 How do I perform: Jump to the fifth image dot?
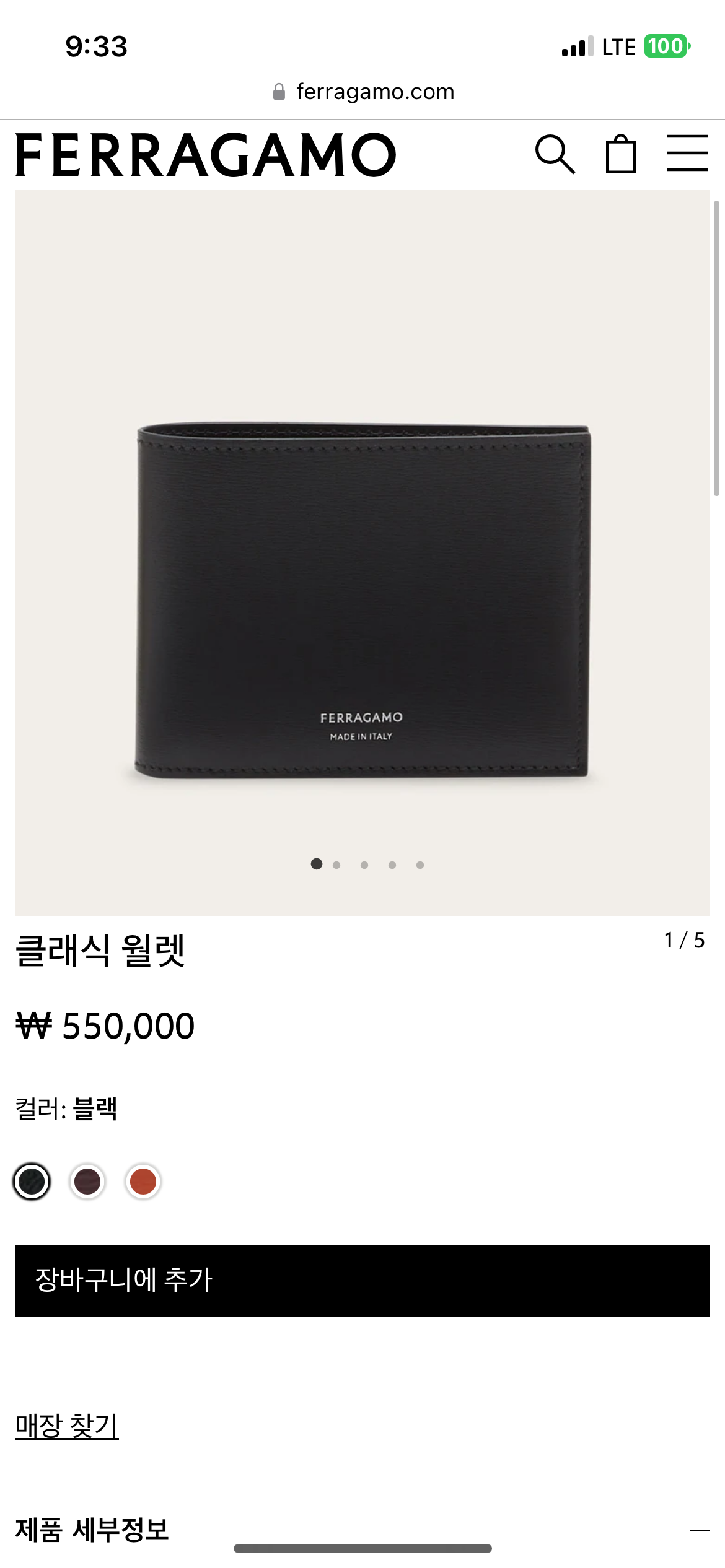[x=420, y=865]
